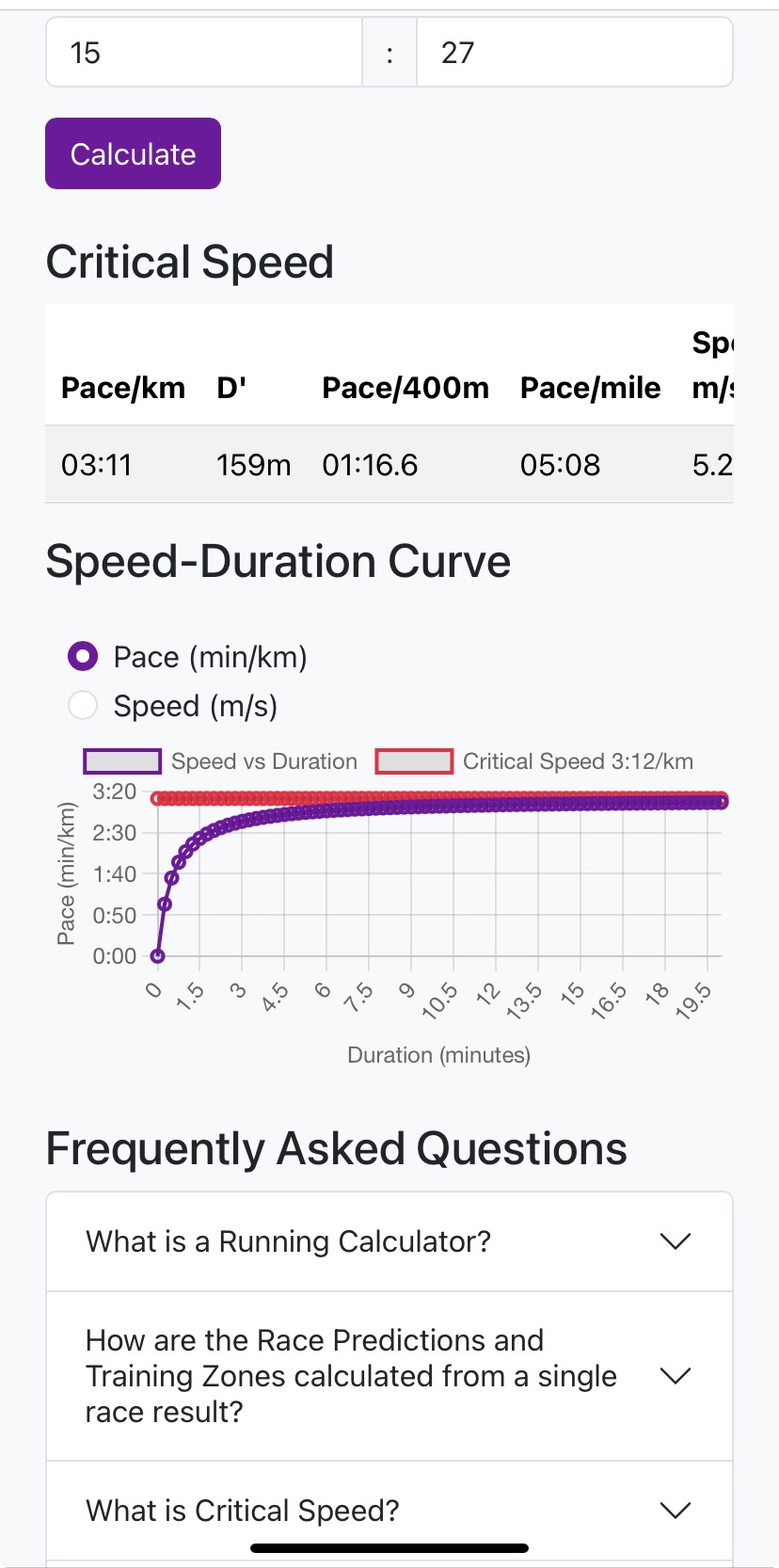The width and height of the screenshot is (779, 1568).
Task: Select the Pace (min/km) radio button
Action: click(83, 656)
